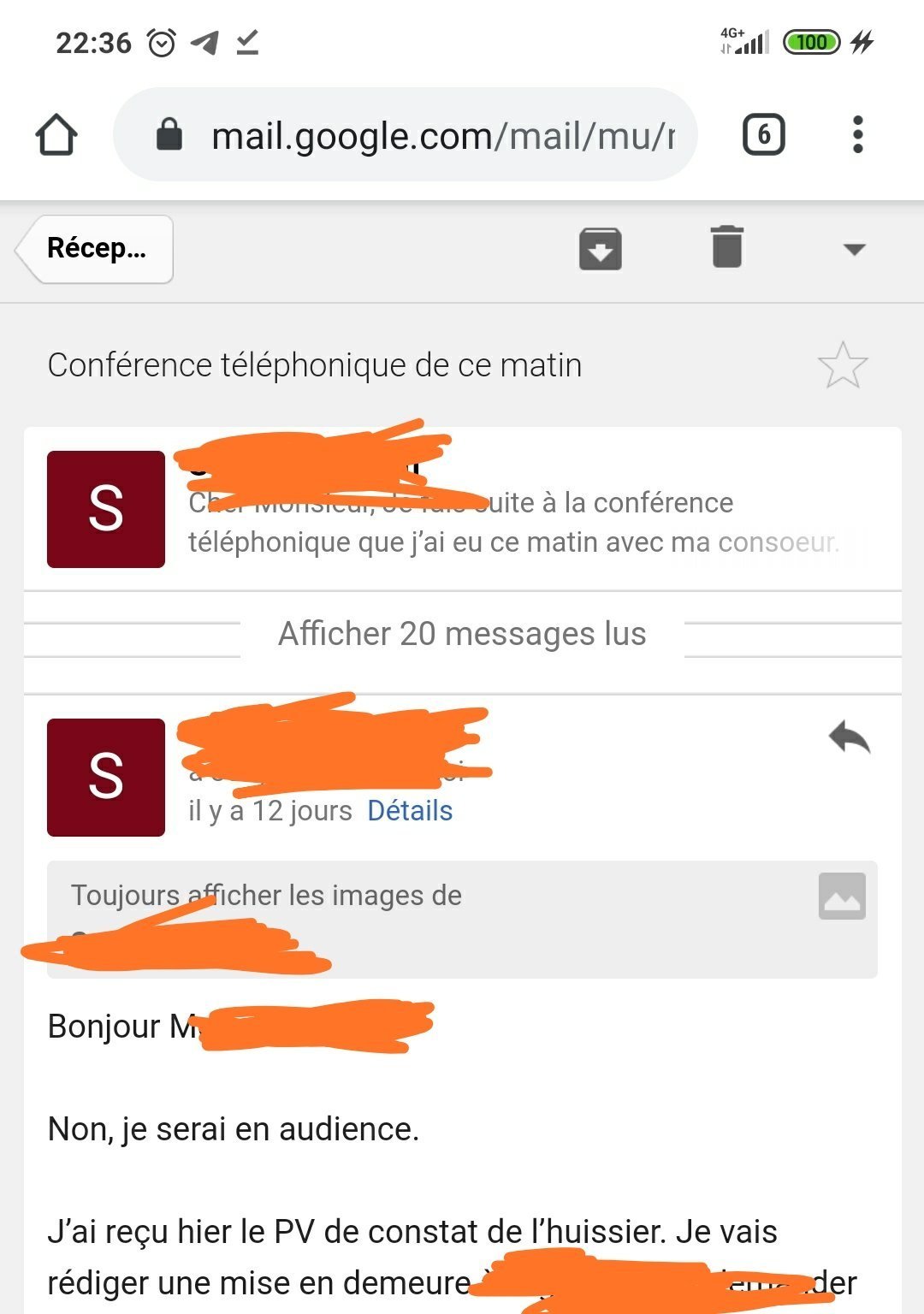Viewport: 924px width, 1314px height.
Task: Expand the more actions dropdown arrow
Action: click(854, 250)
